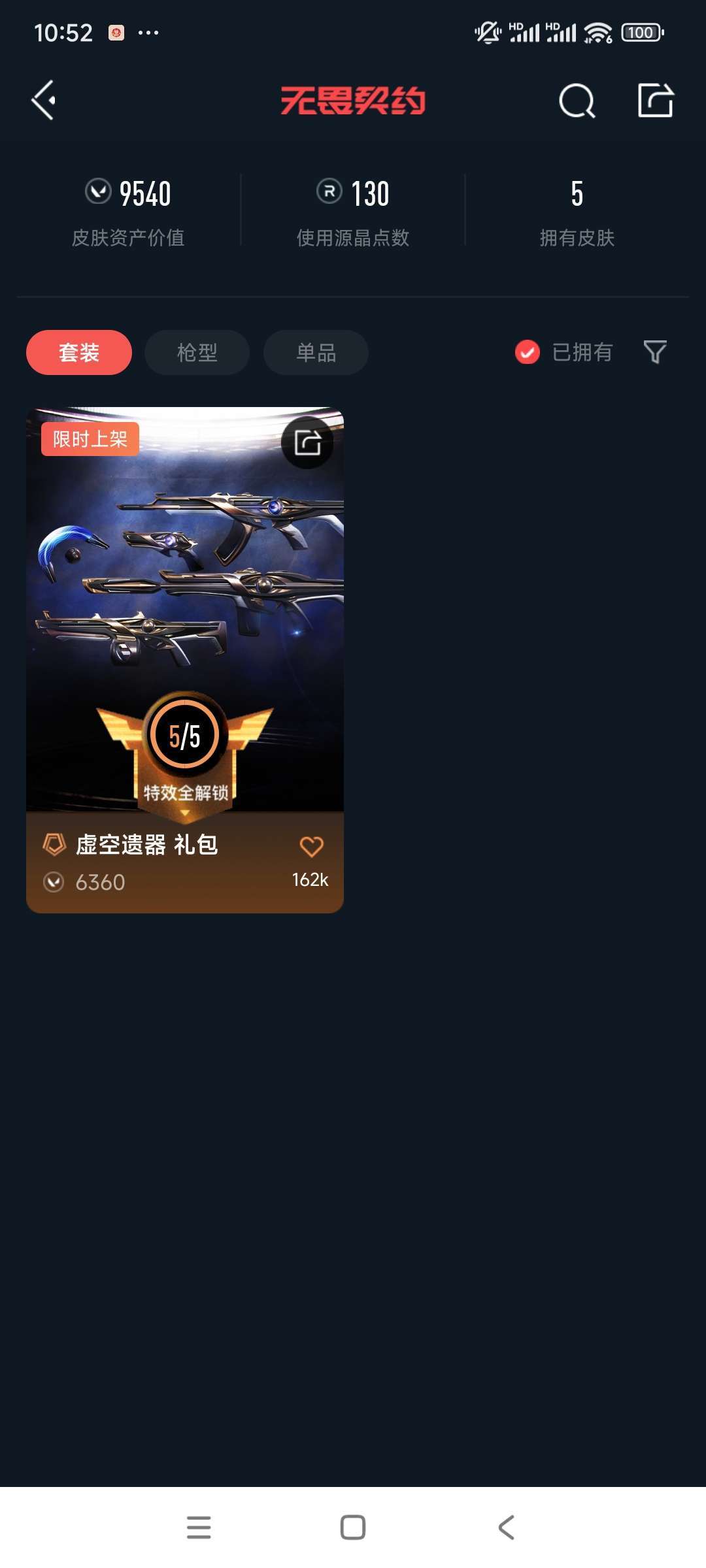The width and height of the screenshot is (706, 1568).
Task: Like the 虚空遗器 礼包 bundle with the heart
Action: 311,847
